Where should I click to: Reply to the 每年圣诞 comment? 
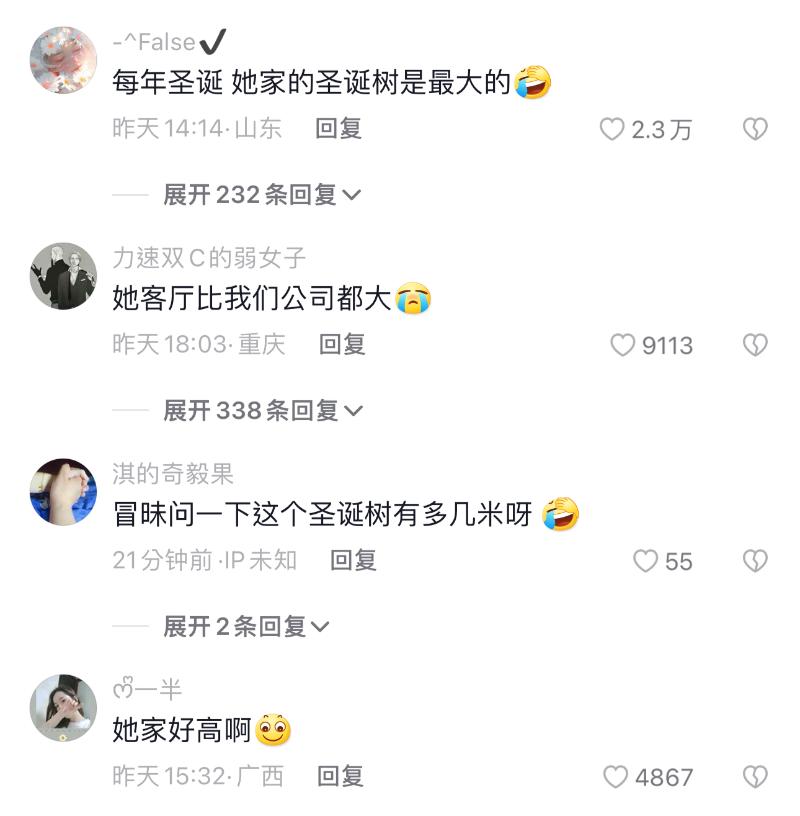(x=338, y=128)
